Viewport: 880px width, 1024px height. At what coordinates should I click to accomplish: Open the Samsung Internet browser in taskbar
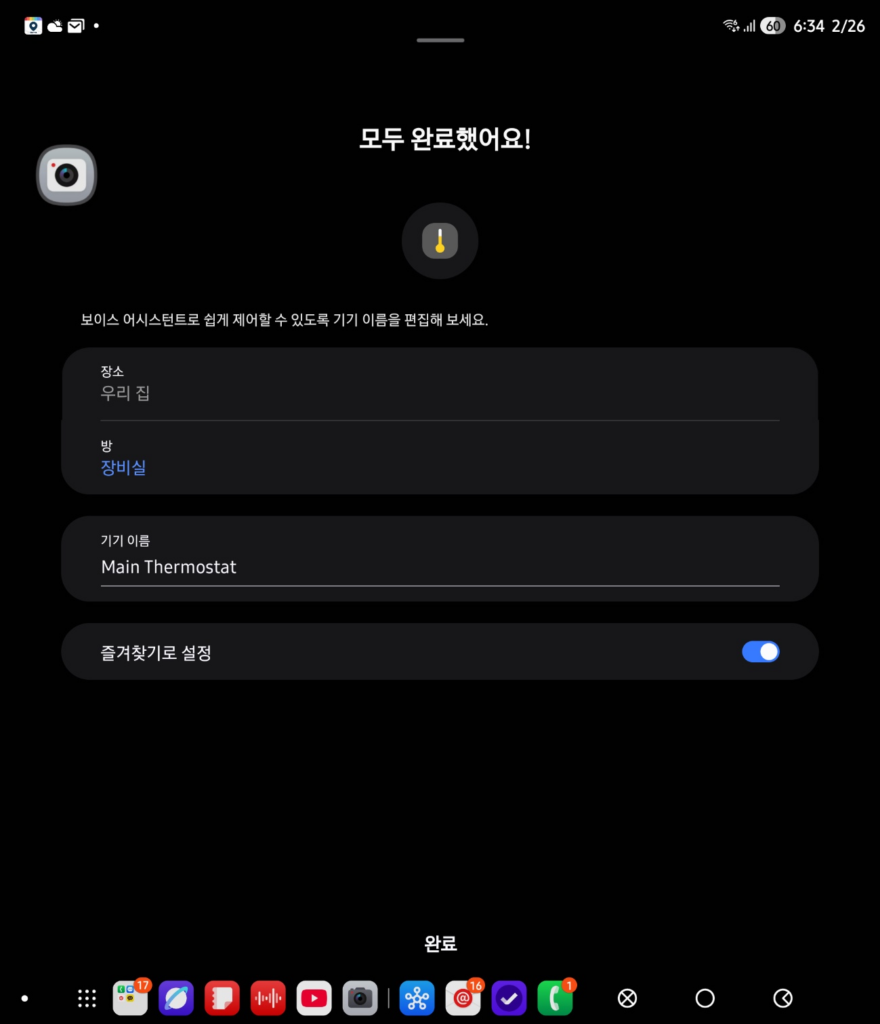(x=176, y=998)
